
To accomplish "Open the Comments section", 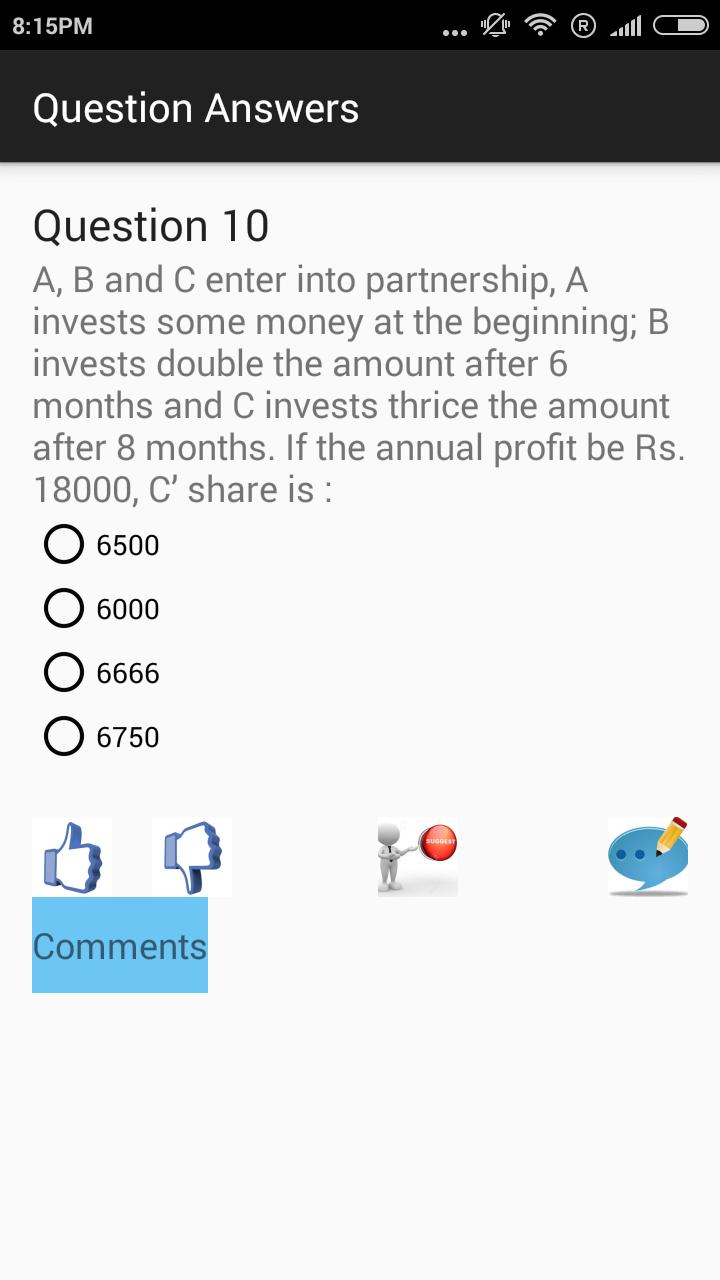I will point(120,945).
